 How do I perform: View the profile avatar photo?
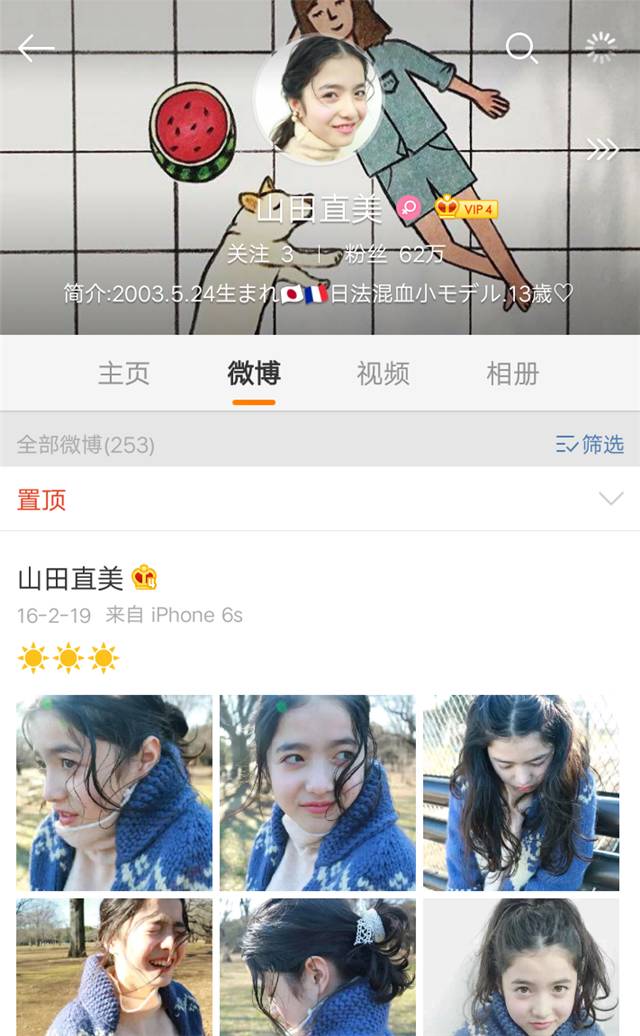[318, 101]
